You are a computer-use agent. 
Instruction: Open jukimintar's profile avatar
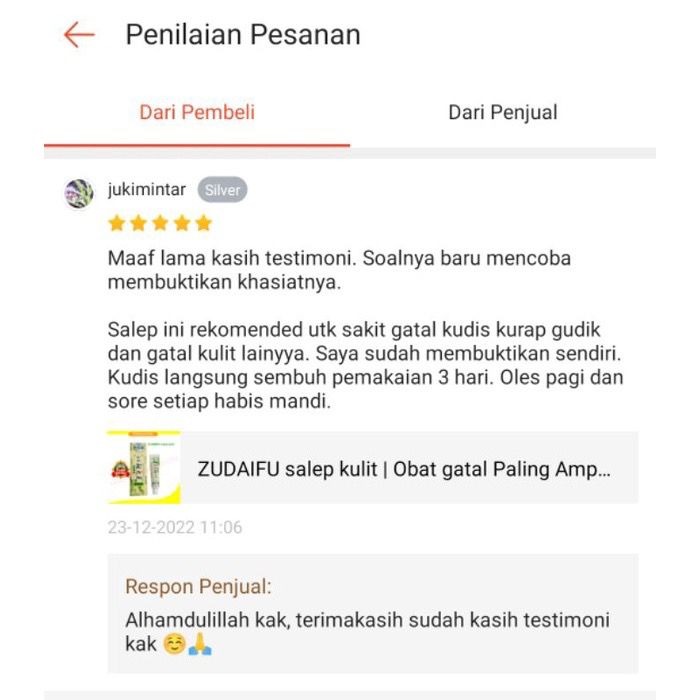click(79, 193)
